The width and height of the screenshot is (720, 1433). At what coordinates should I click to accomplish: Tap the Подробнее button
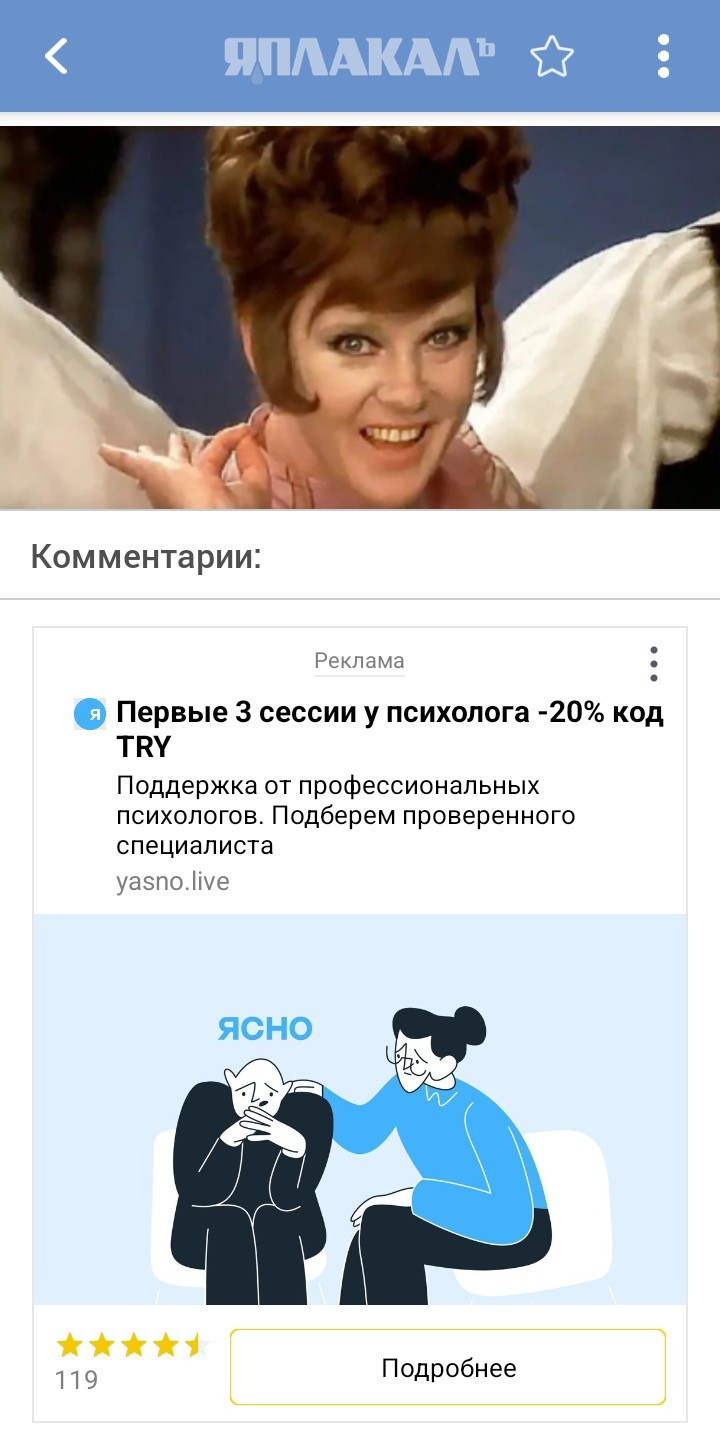tap(448, 1367)
